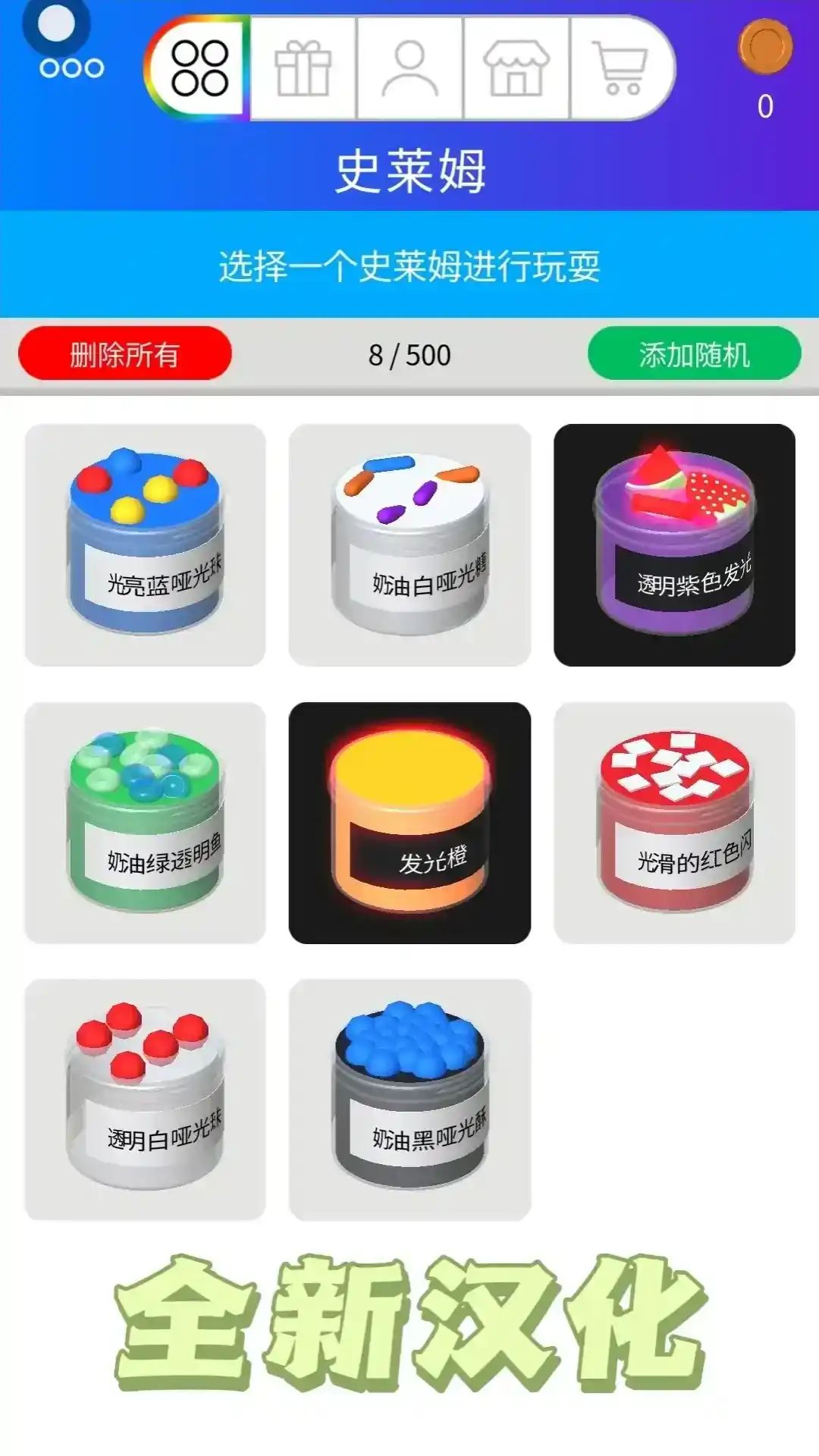
Task: Select the 透明紫色发光 purple glowing slime
Action: [x=674, y=544]
